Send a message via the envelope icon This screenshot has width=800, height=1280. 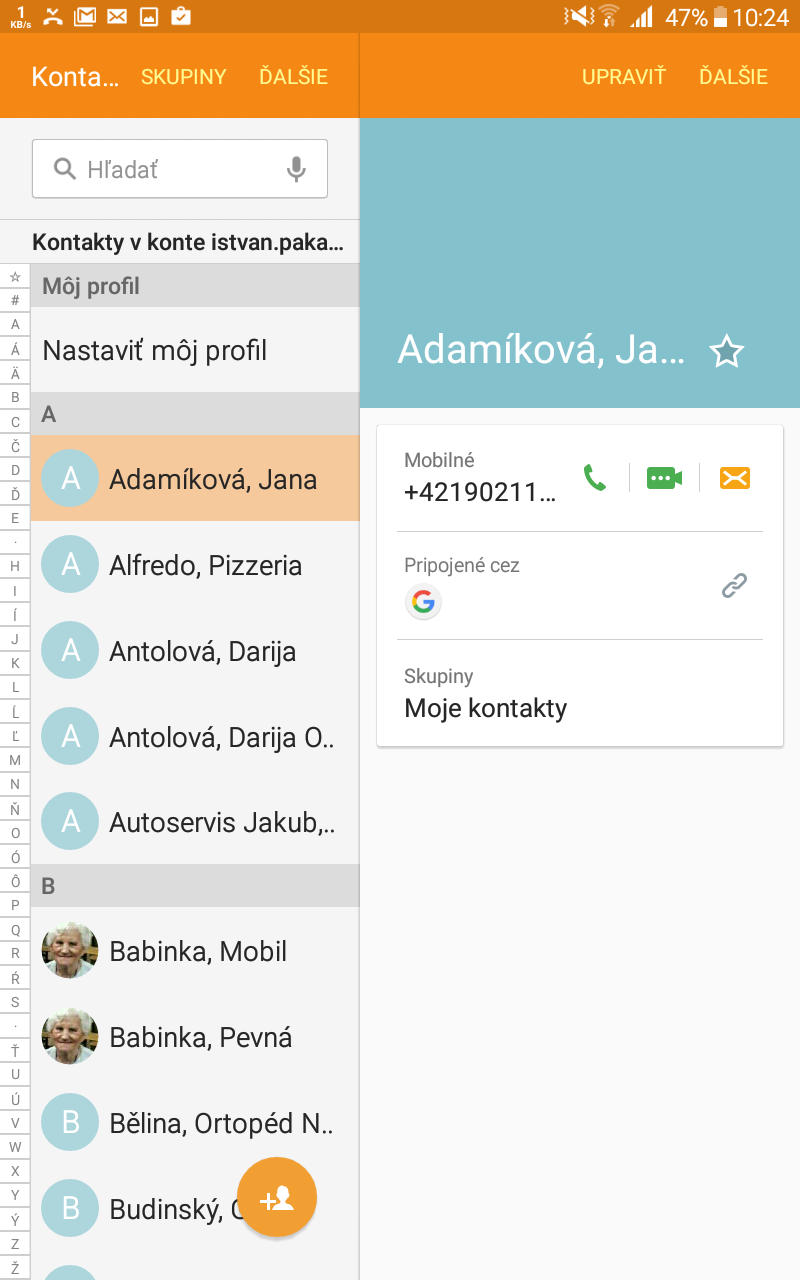735,478
